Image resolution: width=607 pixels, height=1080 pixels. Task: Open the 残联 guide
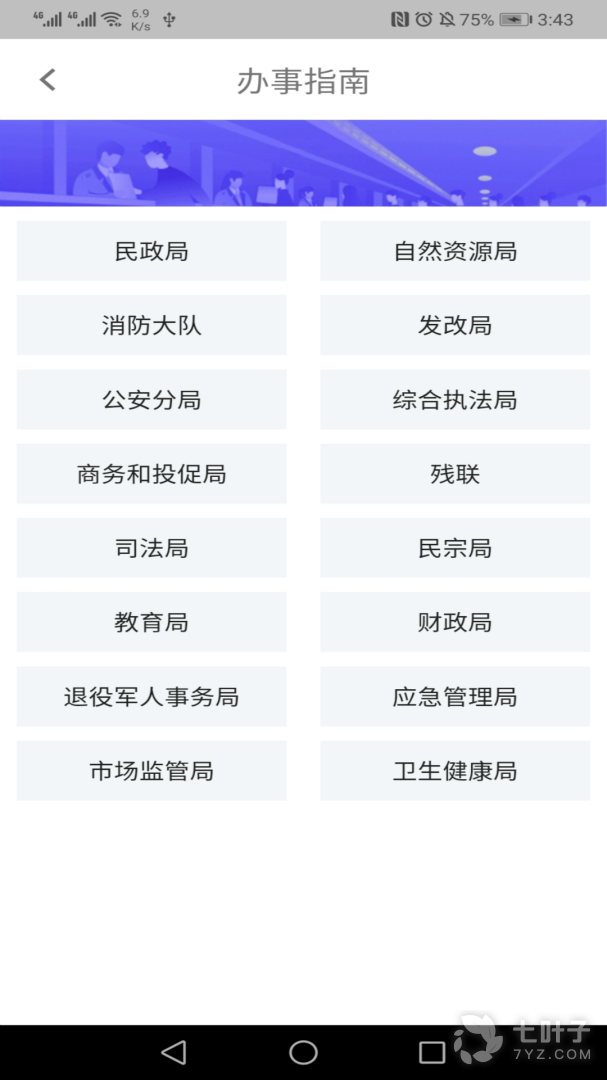click(x=455, y=474)
